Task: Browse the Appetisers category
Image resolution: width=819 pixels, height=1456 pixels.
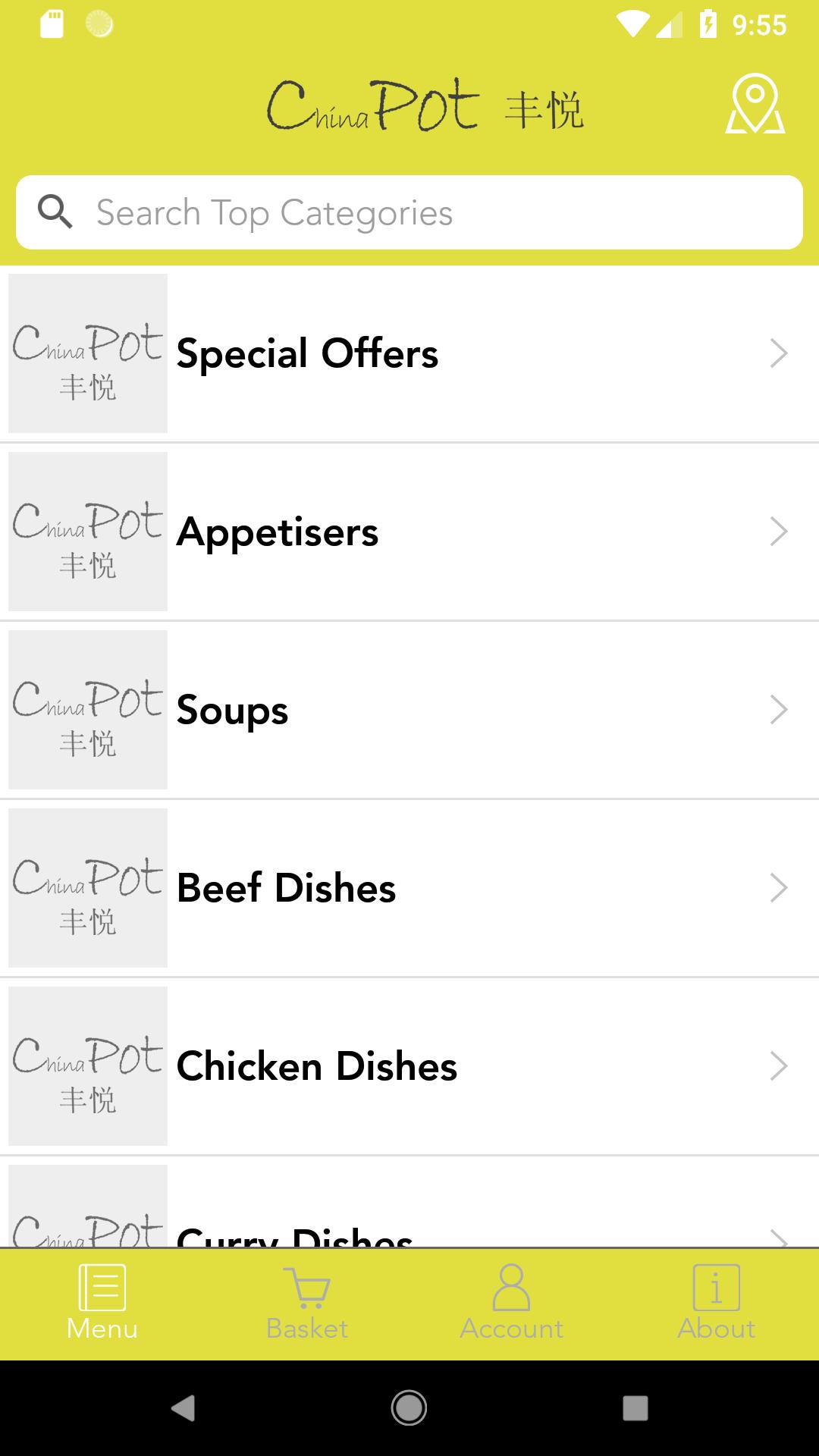Action: pyautogui.click(x=409, y=532)
